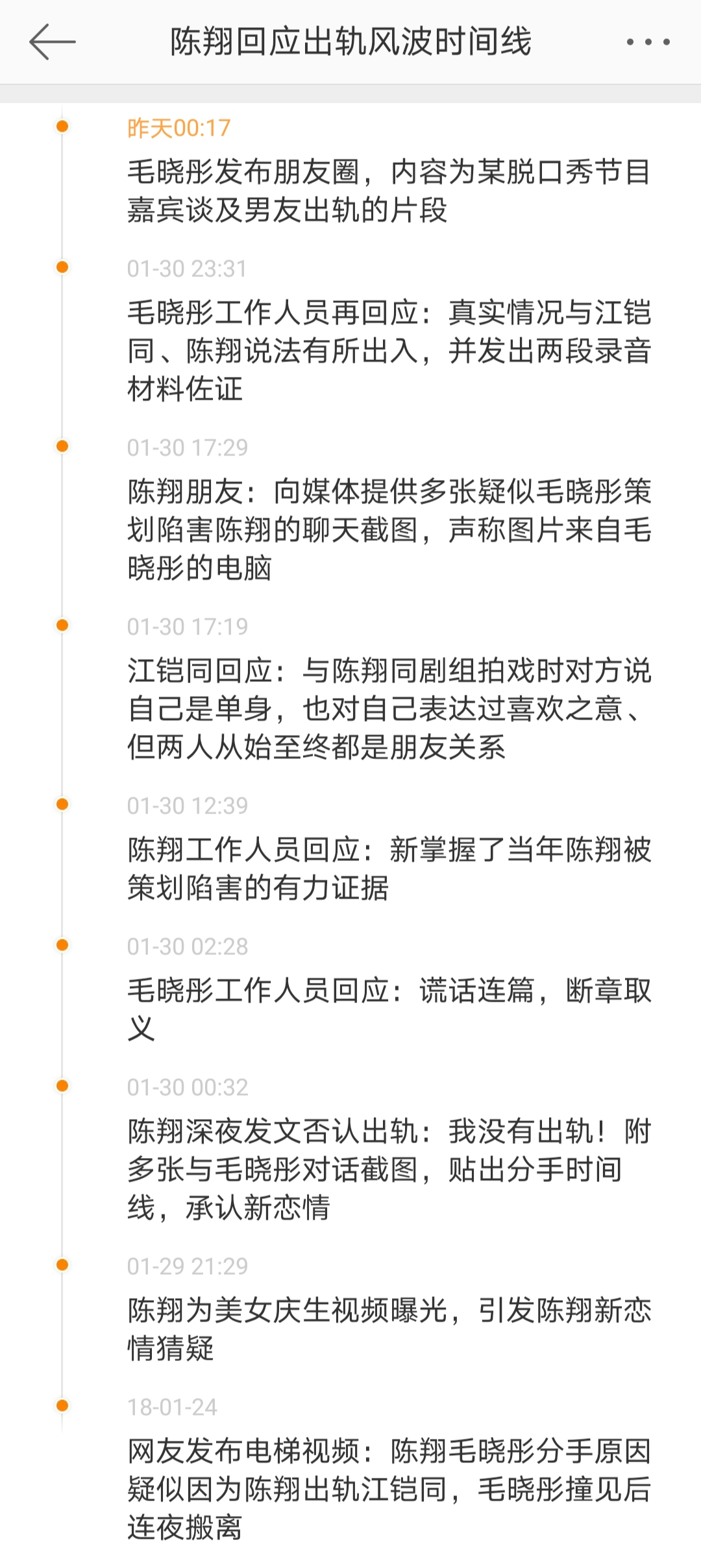Open the three-dot overflow menu
The width and height of the screenshot is (701, 1568).
(x=648, y=42)
